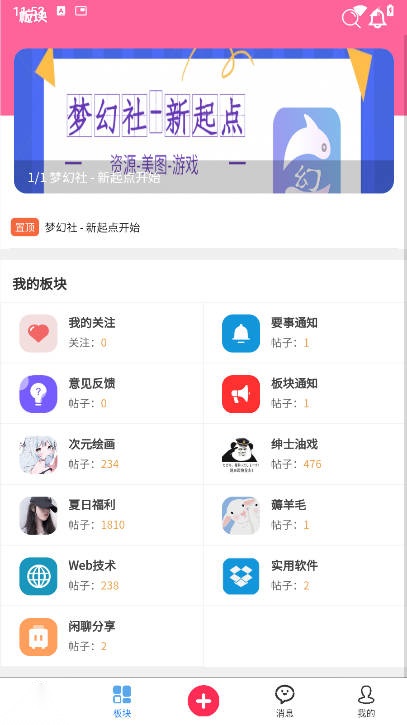This screenshot has width=407, height=725.
Task: Open the 薅羊毛 board
Action: click(x=305, y=515)
